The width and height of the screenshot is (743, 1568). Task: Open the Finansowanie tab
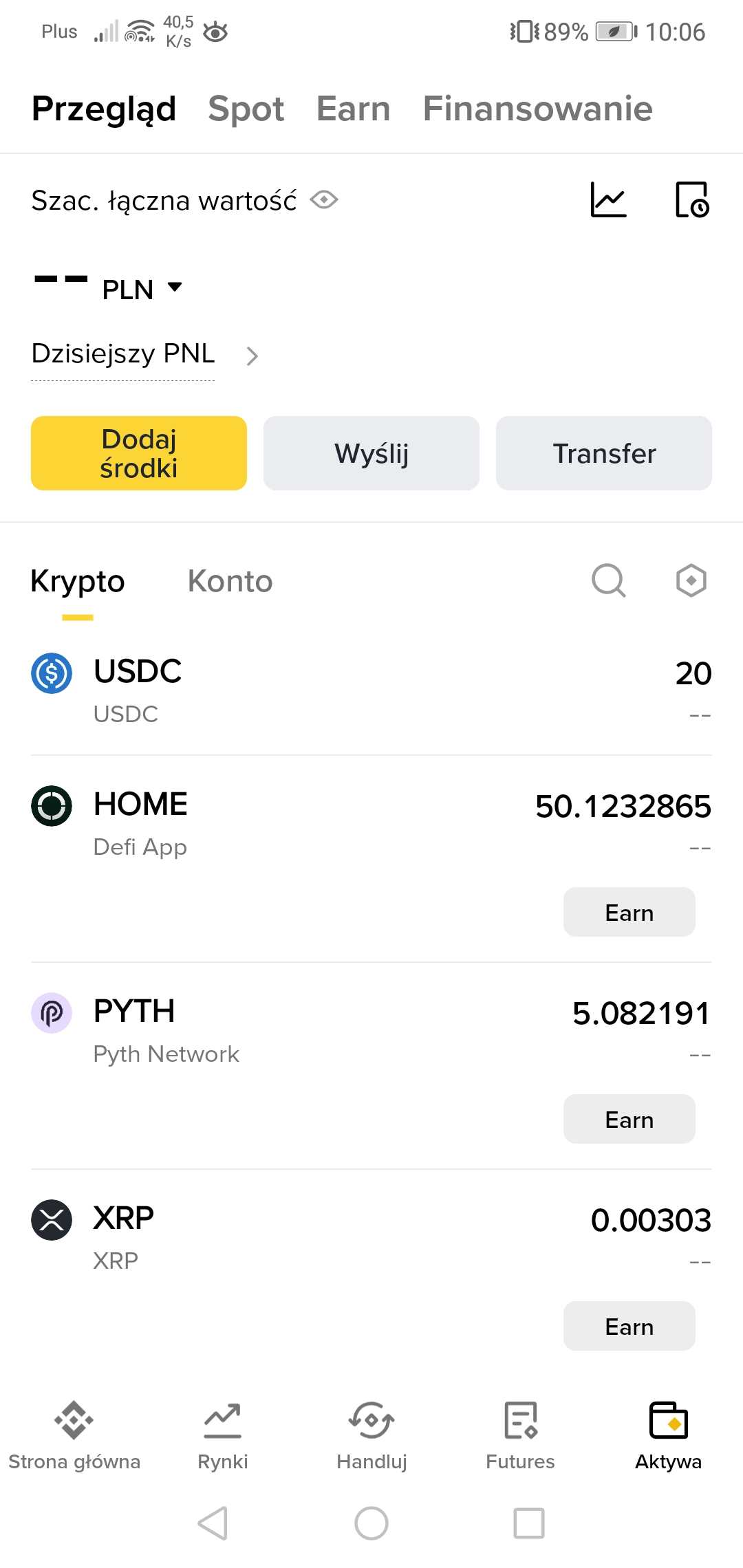pos(537,109)
